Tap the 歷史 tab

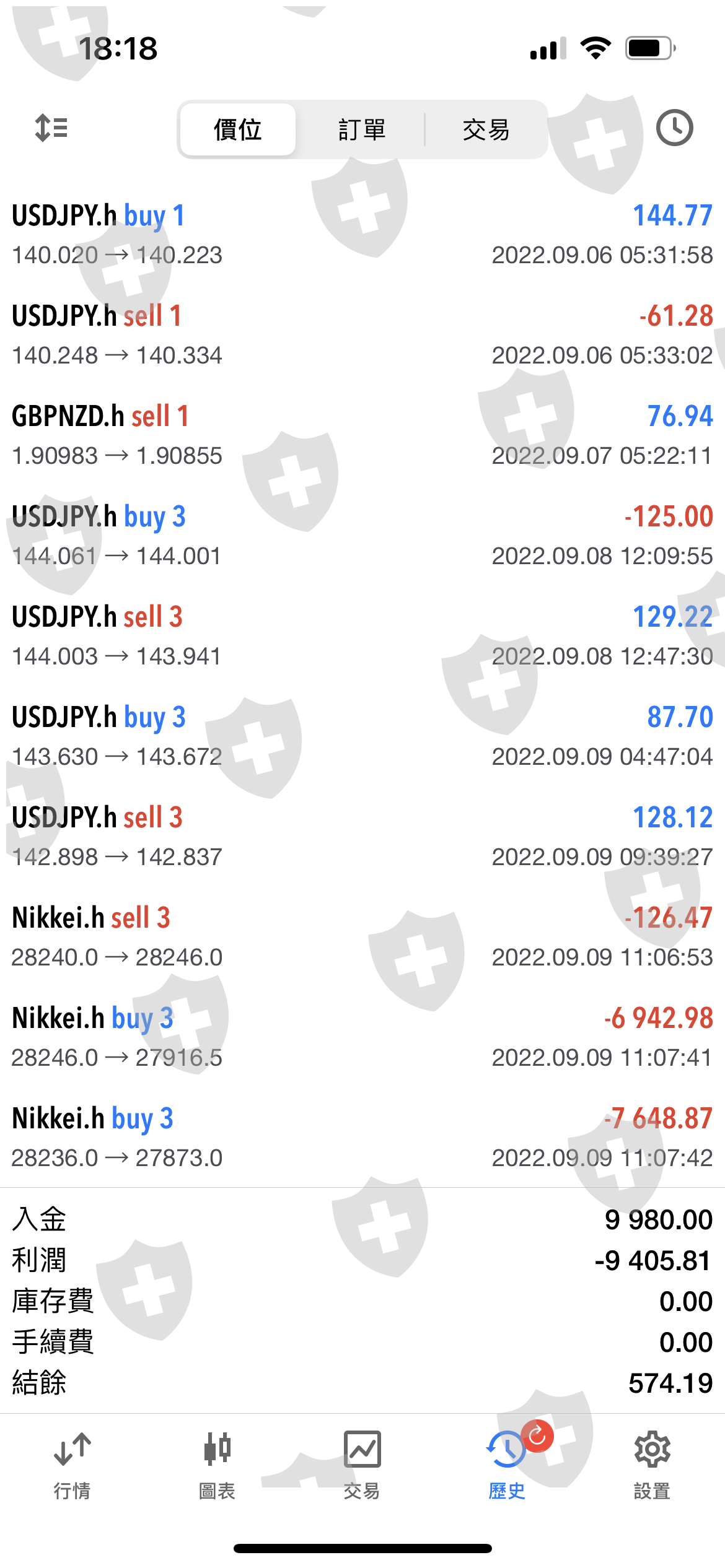[507, 1465]
